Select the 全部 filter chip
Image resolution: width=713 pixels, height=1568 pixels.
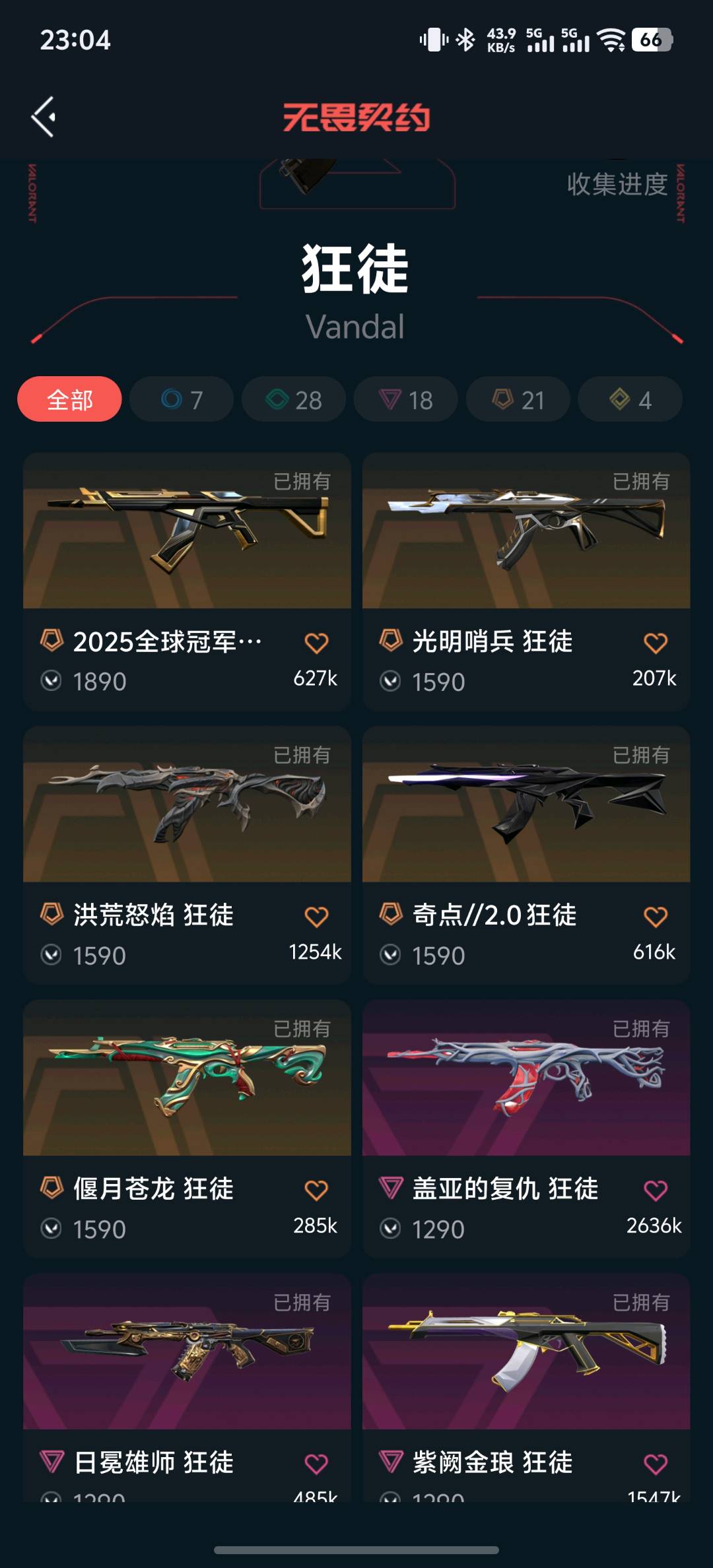[69, 399]
